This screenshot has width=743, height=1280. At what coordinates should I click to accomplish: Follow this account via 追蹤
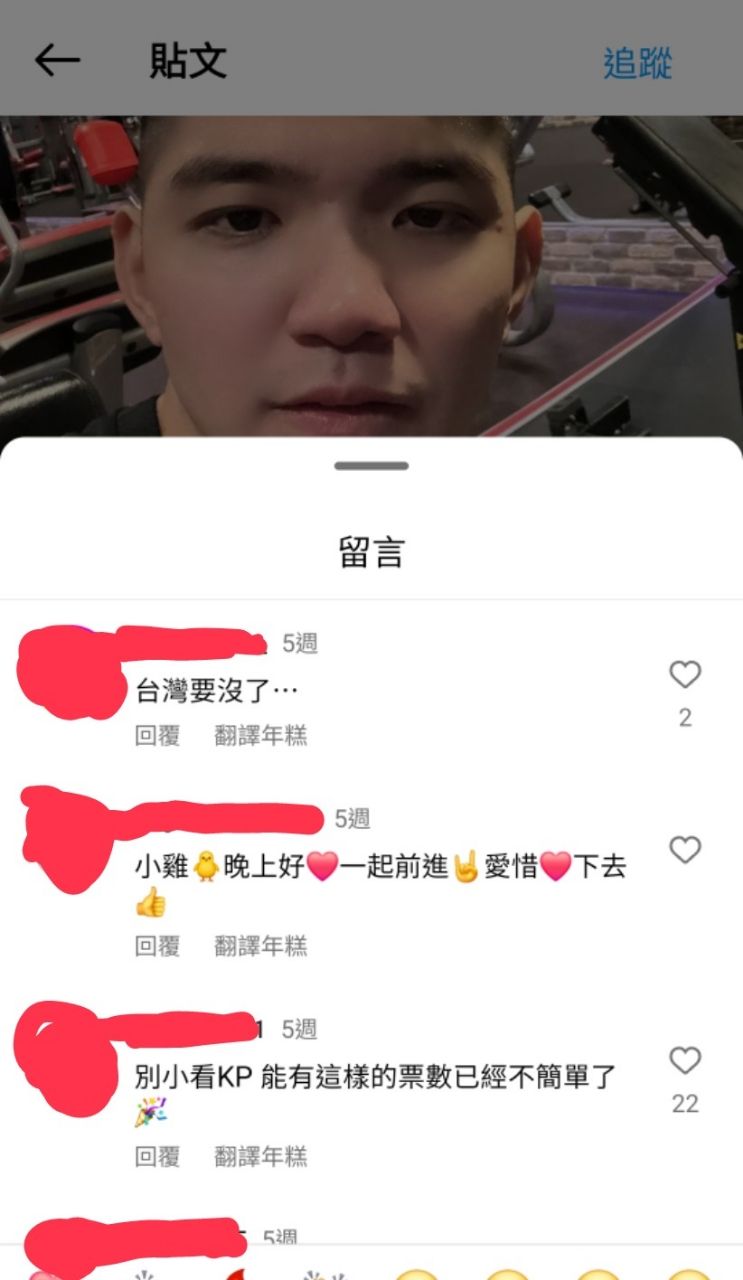click(637, 63)
